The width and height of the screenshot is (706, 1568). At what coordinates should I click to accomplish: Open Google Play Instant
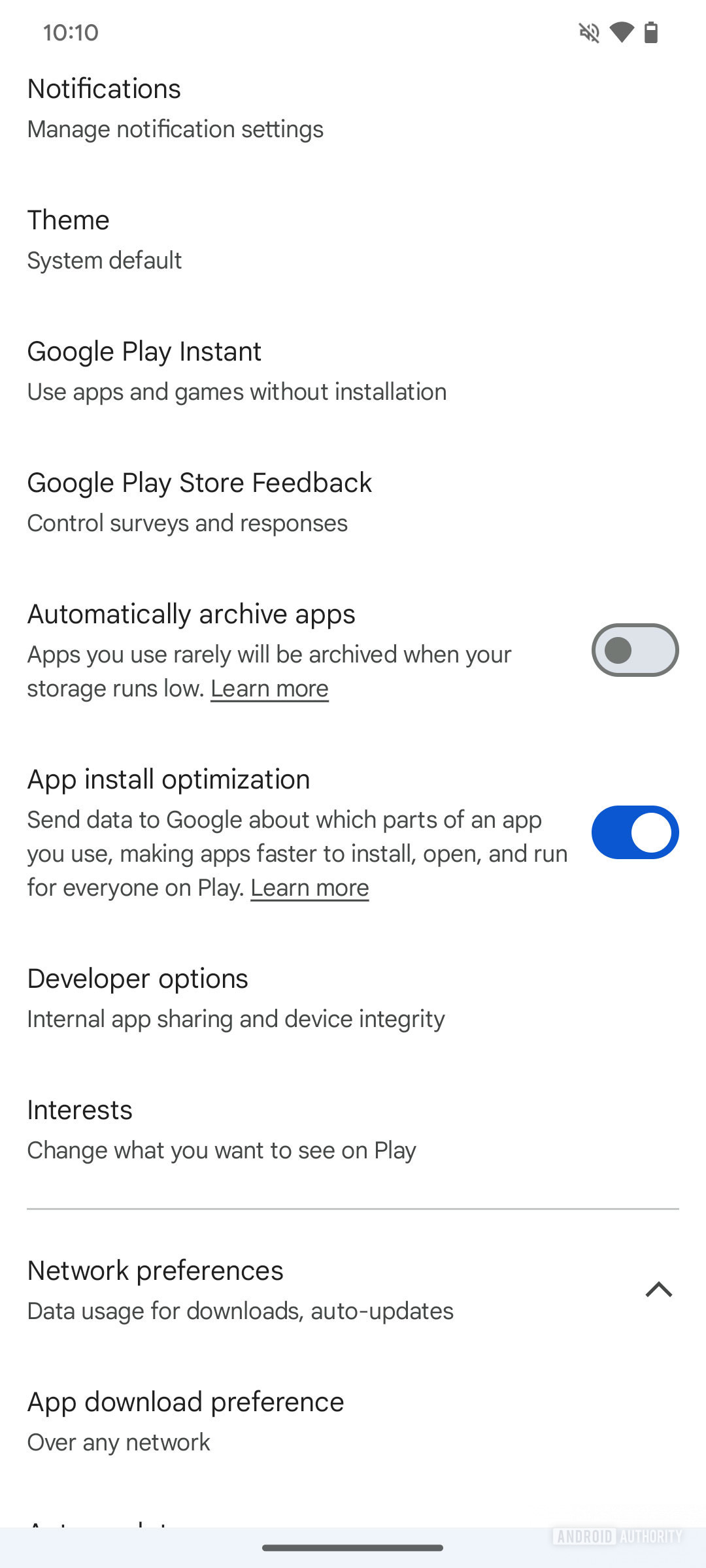click(353, 371)
